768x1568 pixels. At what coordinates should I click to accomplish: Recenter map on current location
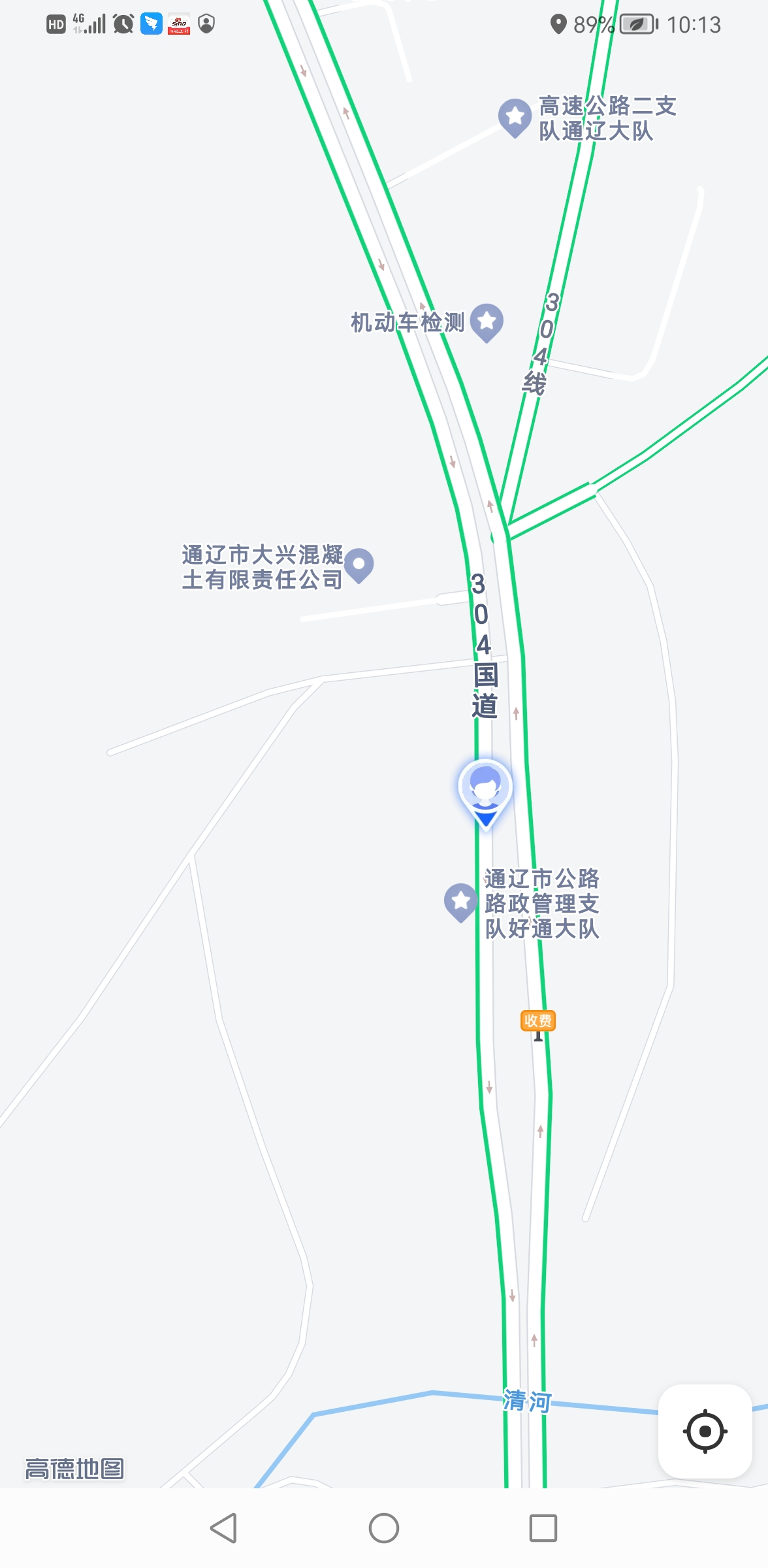705,1431
